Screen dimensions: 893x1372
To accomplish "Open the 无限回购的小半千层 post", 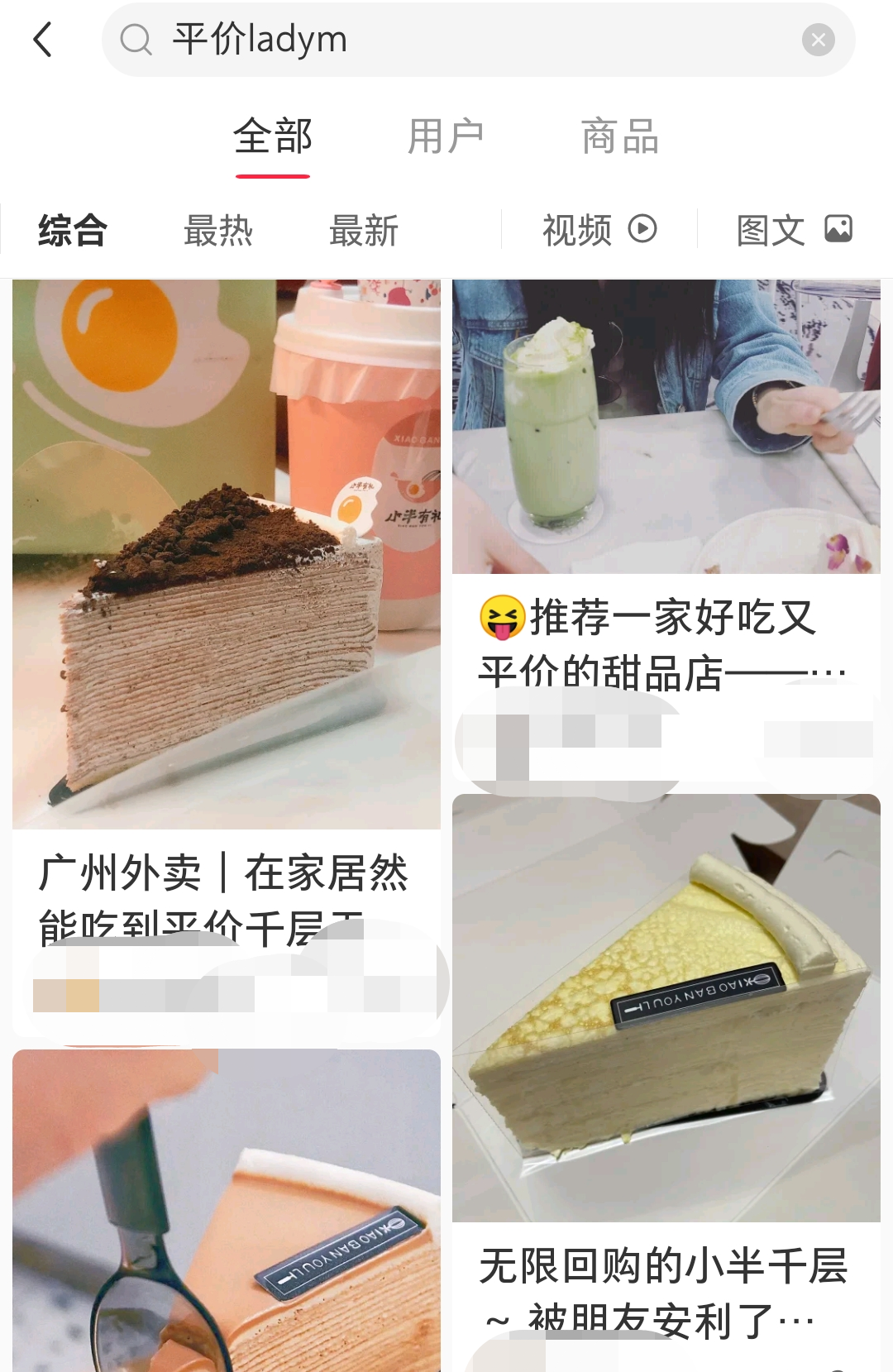I will [x=666, y=1007].
